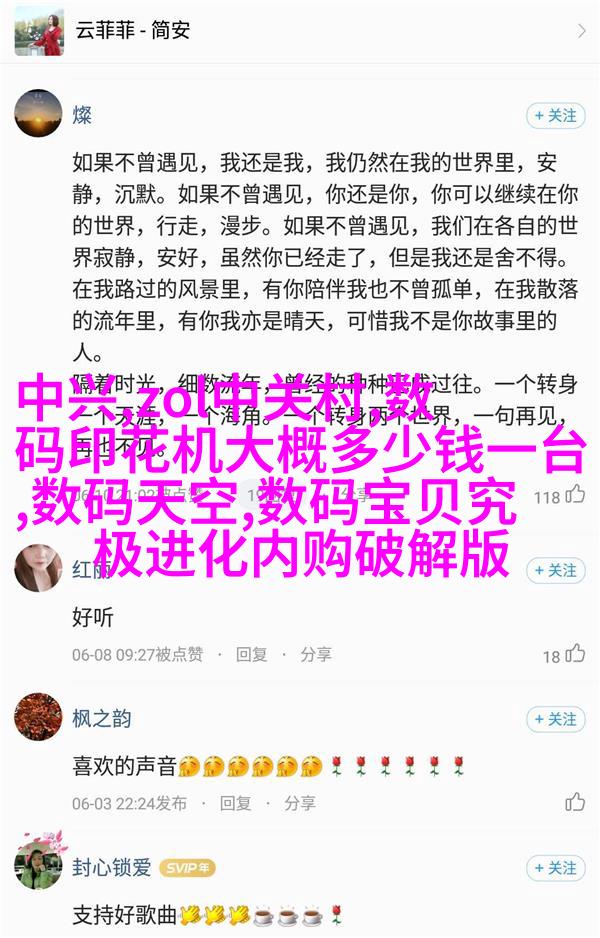Viewport: 600px width, 938px height.
Task: Follow the user 燦
Action: coord(554,116)
